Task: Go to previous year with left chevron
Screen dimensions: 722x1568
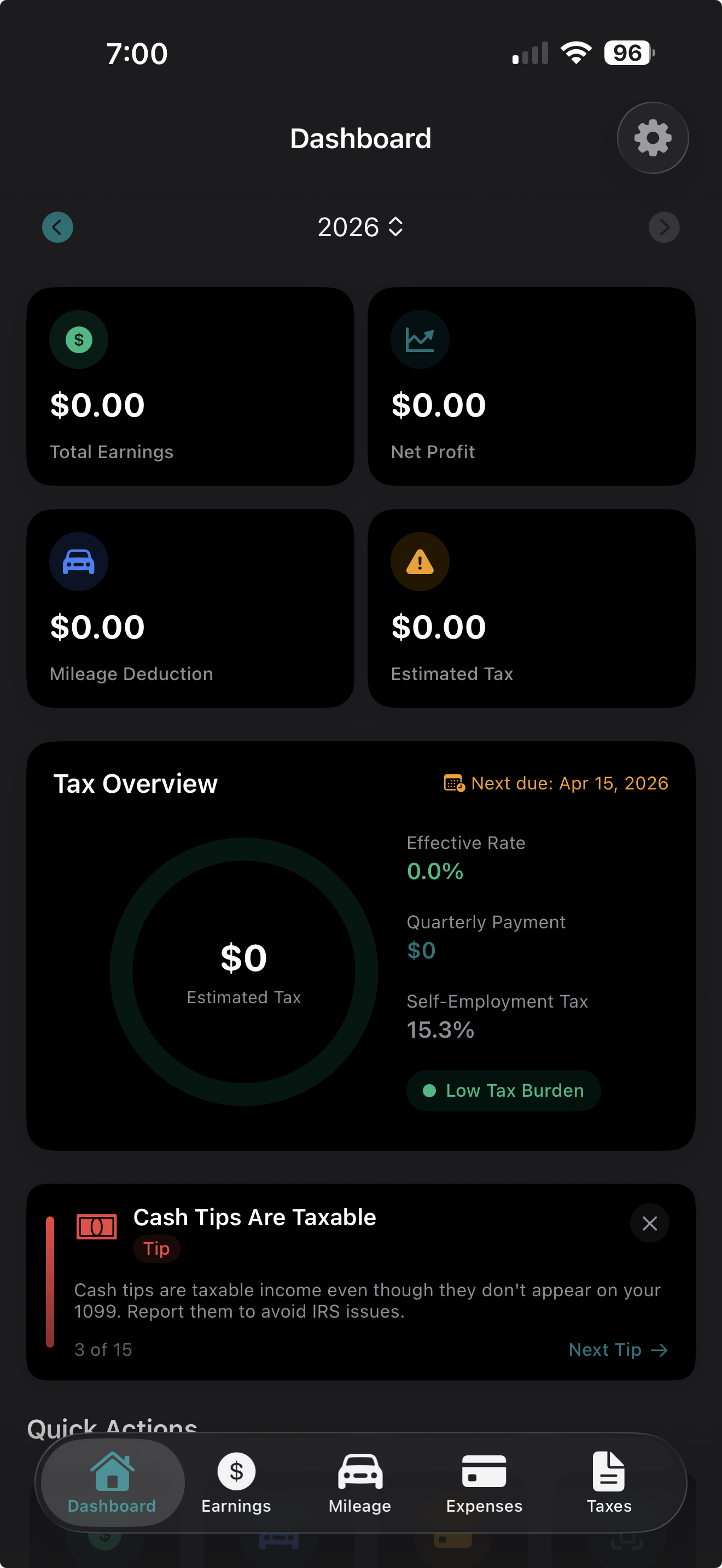Action: point(57,227)
